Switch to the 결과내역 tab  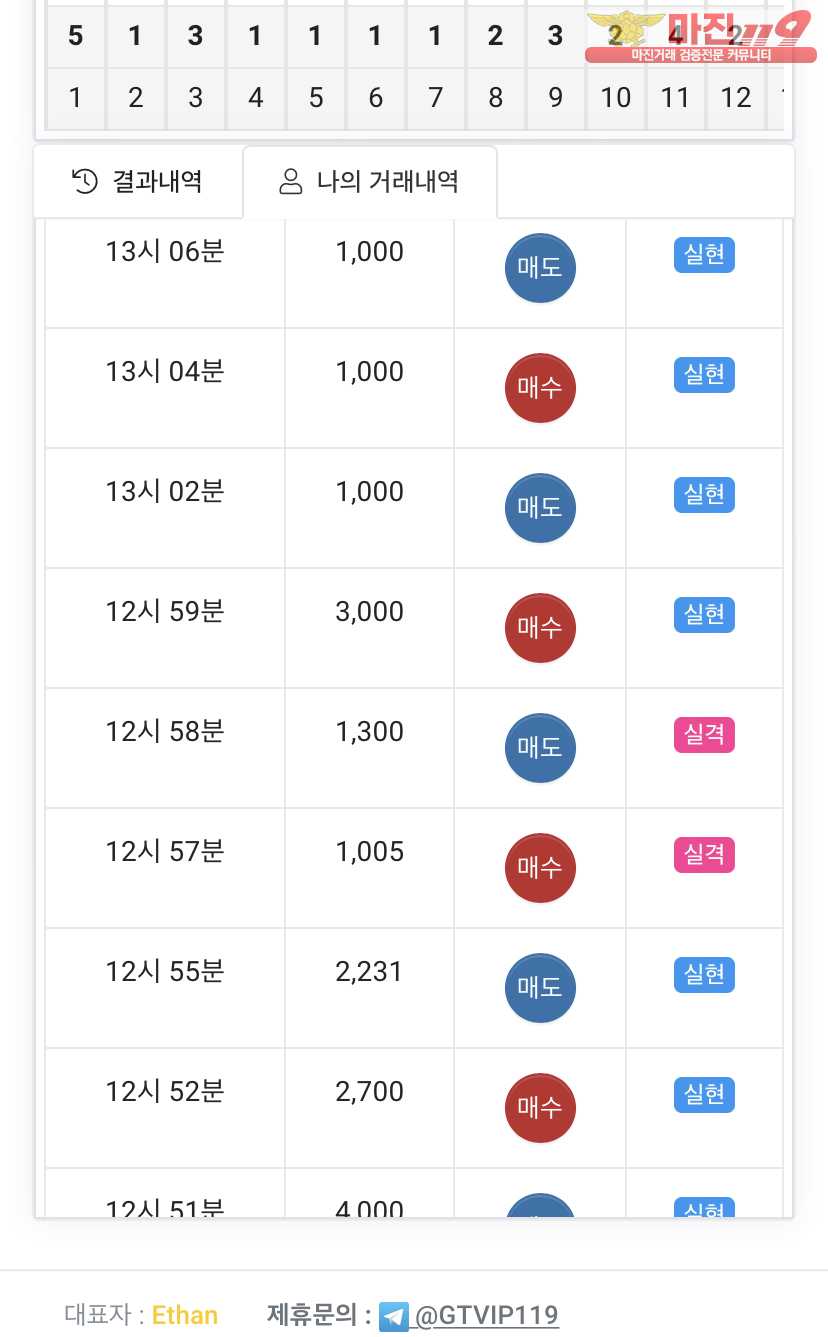(x=138, y=181)
